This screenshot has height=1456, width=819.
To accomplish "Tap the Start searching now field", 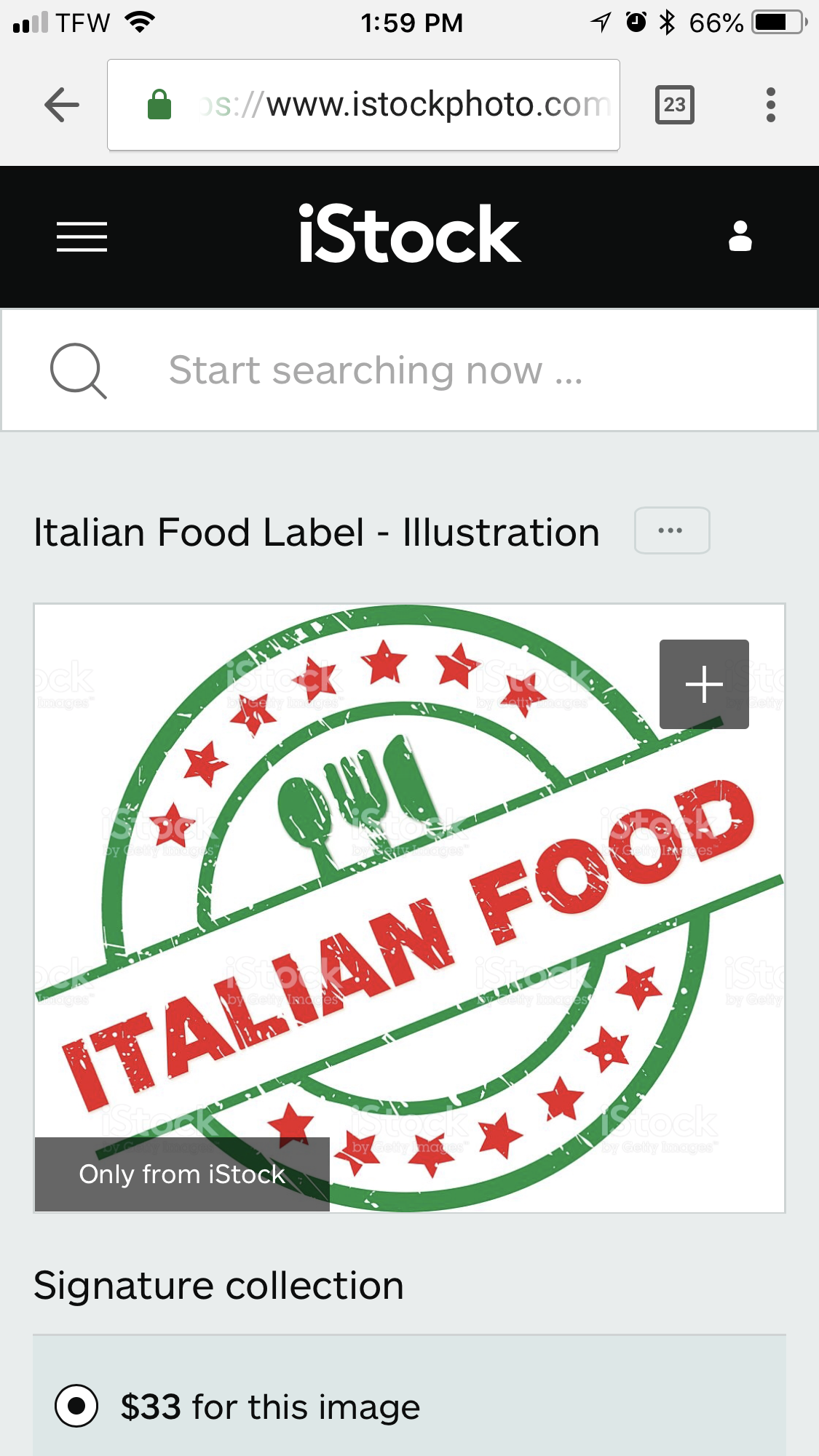I will pos(437,370).
